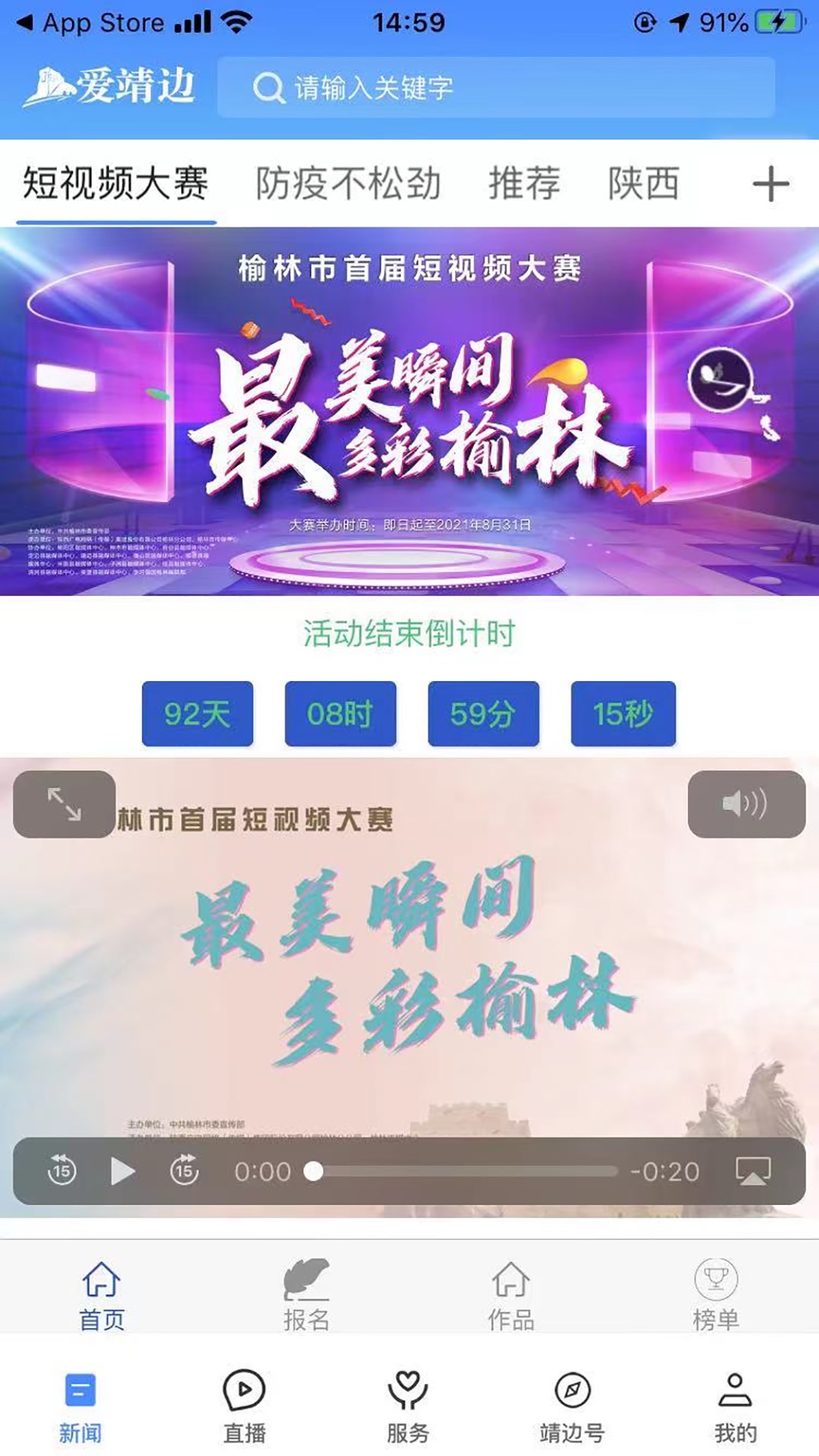Play the contest video
The image size is (819, 1456).
click(122, 1172)
